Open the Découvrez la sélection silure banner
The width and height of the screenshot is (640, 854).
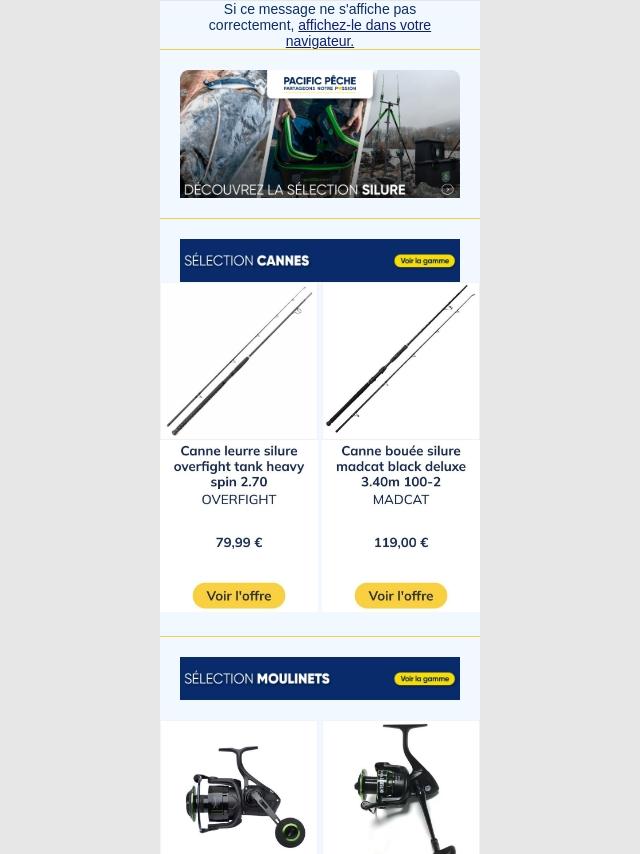coord(320,134)
